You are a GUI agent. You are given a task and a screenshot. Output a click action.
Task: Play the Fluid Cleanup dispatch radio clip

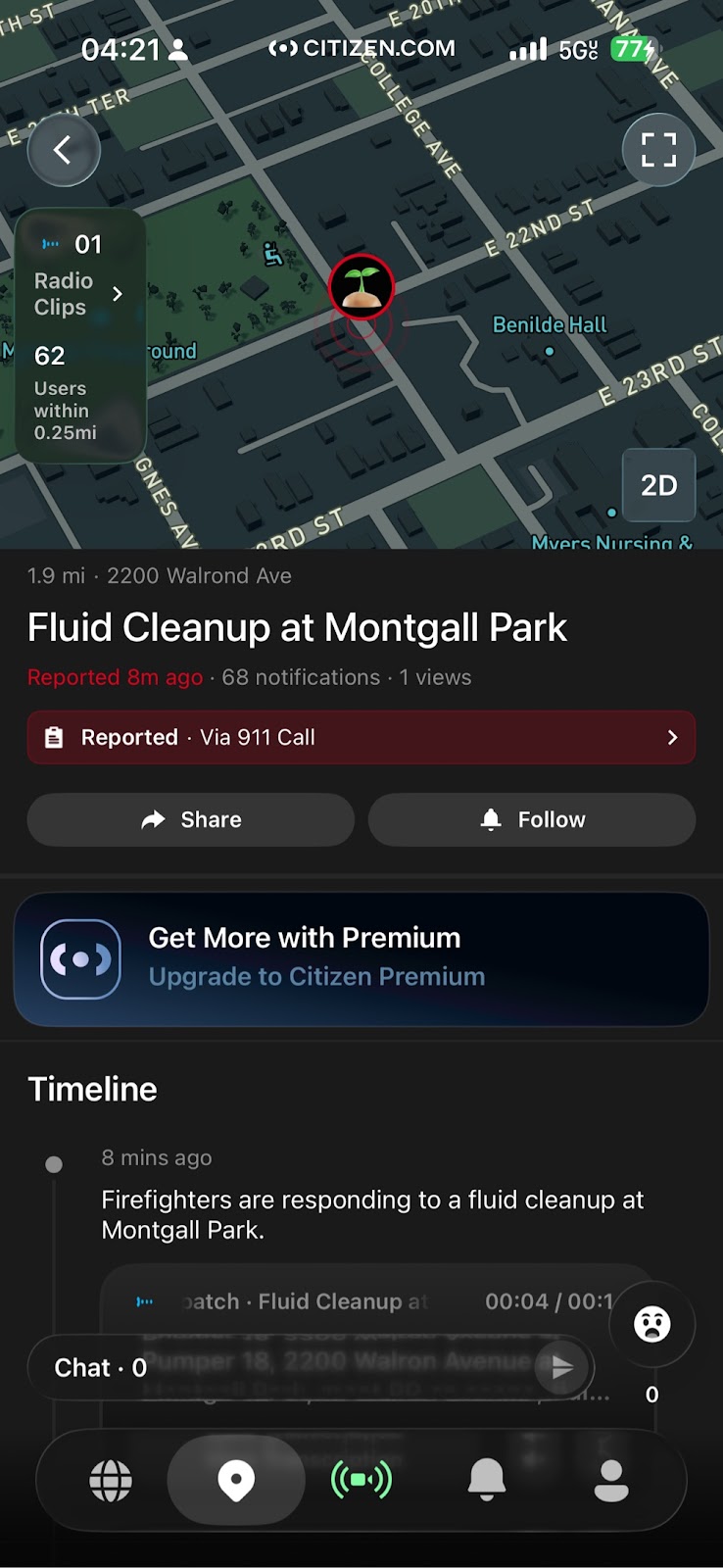coord(145,1301)
